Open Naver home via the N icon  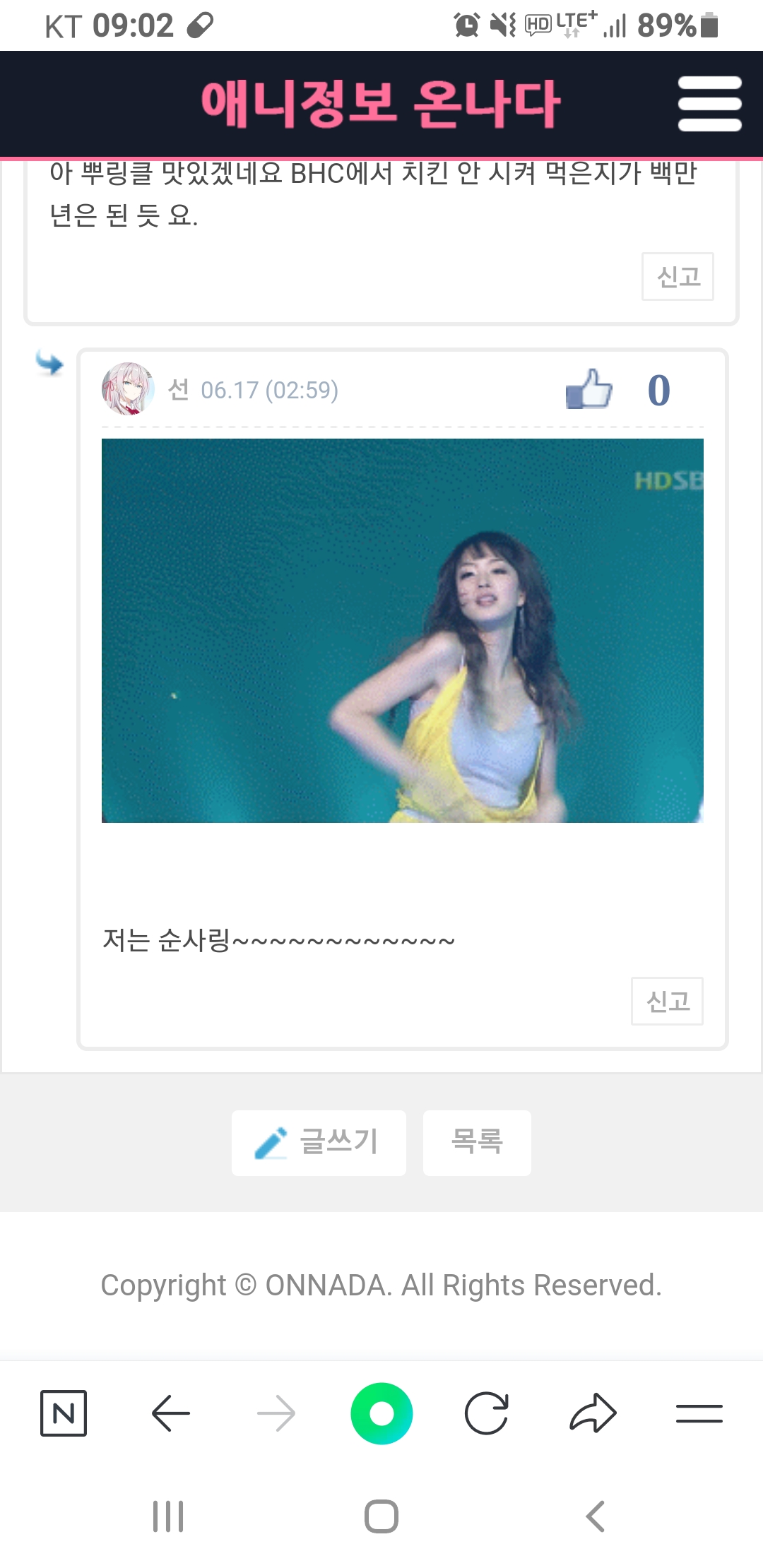click(64, 1413)
